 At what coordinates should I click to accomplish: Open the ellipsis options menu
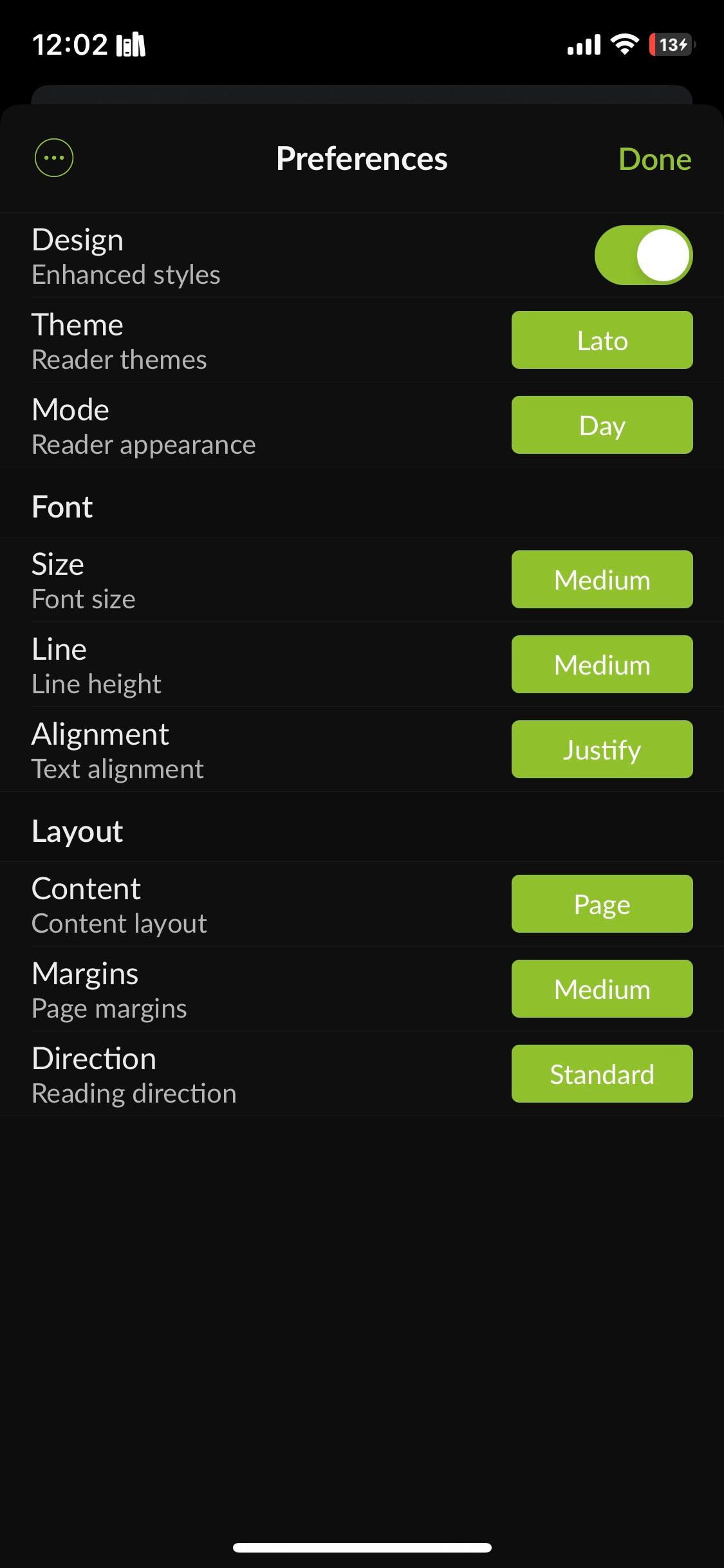click(53, 158)
